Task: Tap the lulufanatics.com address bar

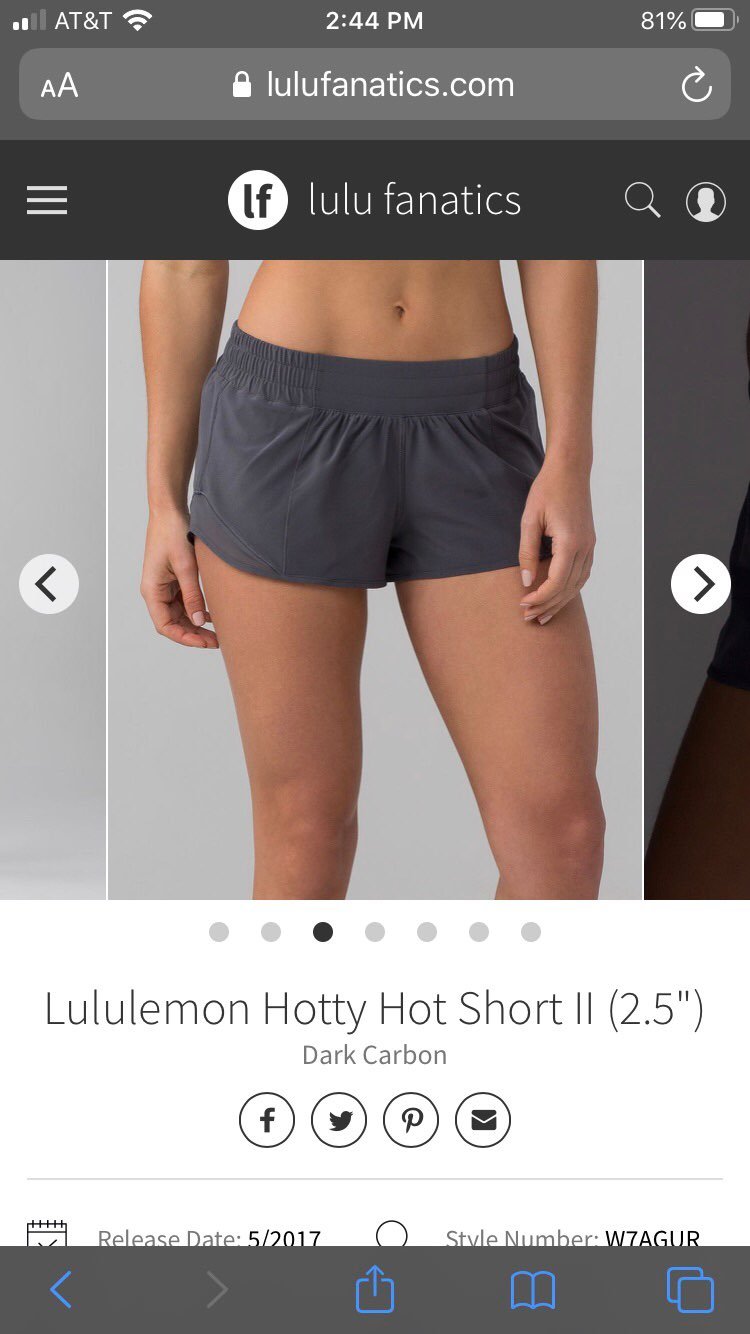Action: [x=374, y=85]
